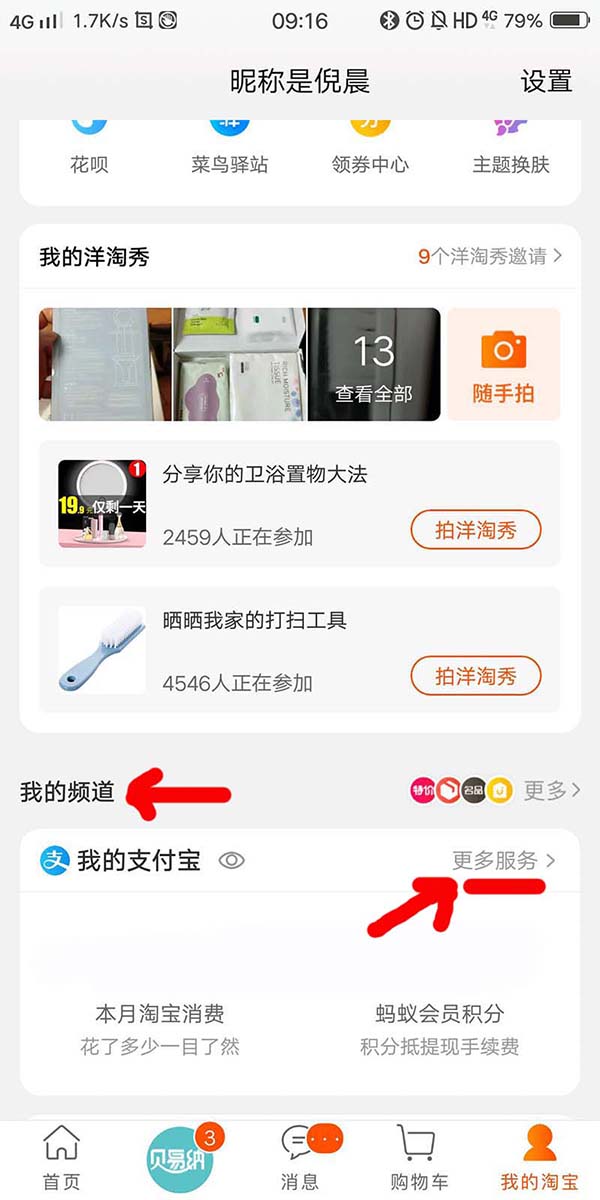Switch to the 首页 tab
Screen dimensions: 600x1200
coord(61,1157)
